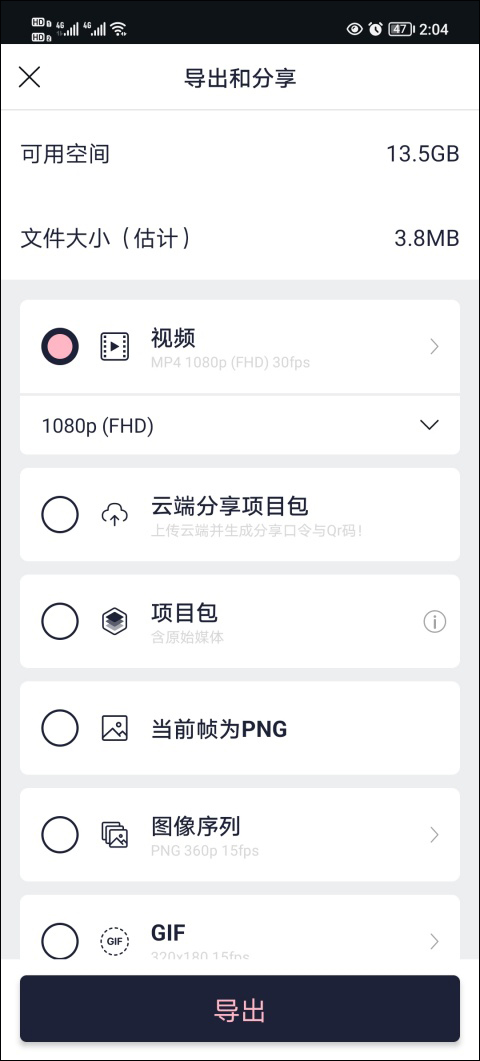Select the GIF export radio button

[60, 941]
